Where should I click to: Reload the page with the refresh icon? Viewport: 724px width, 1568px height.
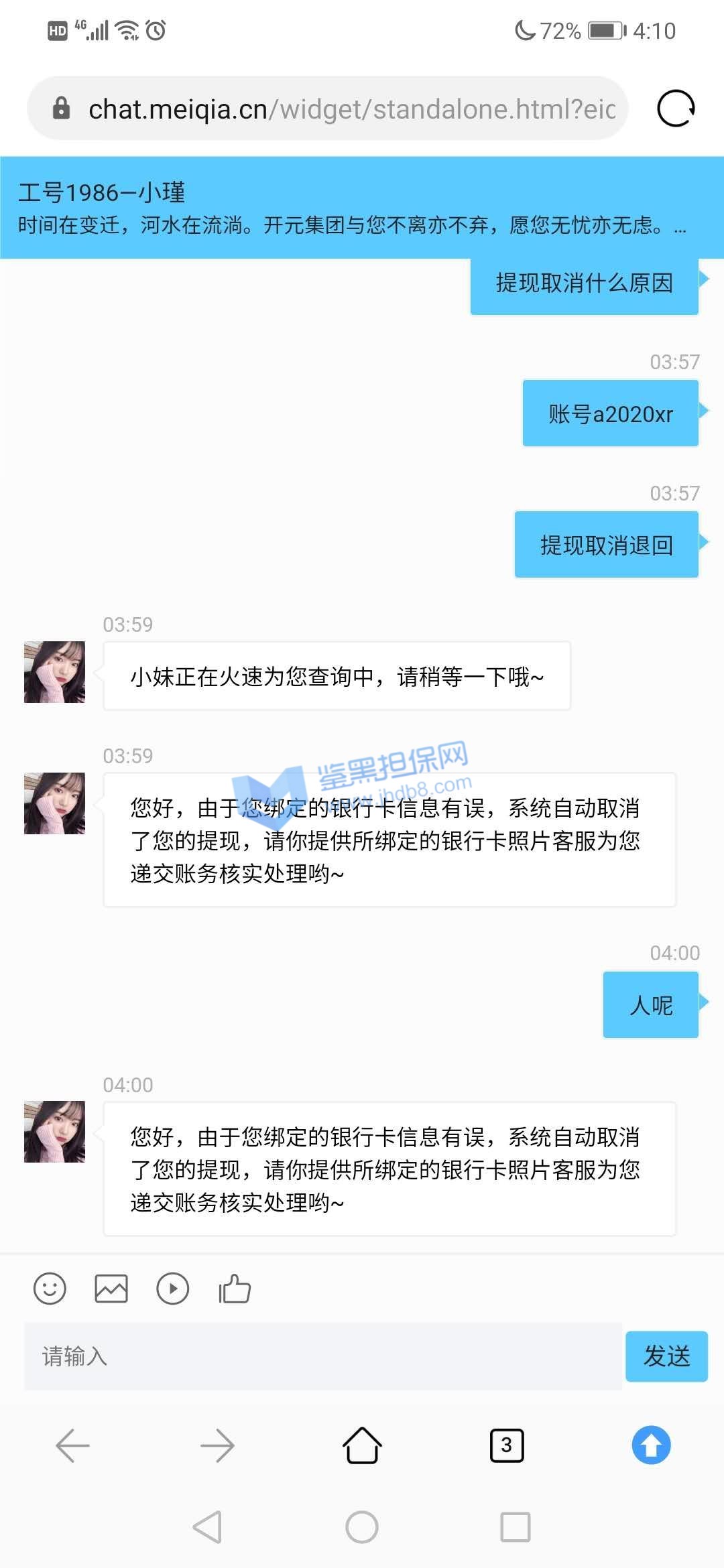point(675,109)
